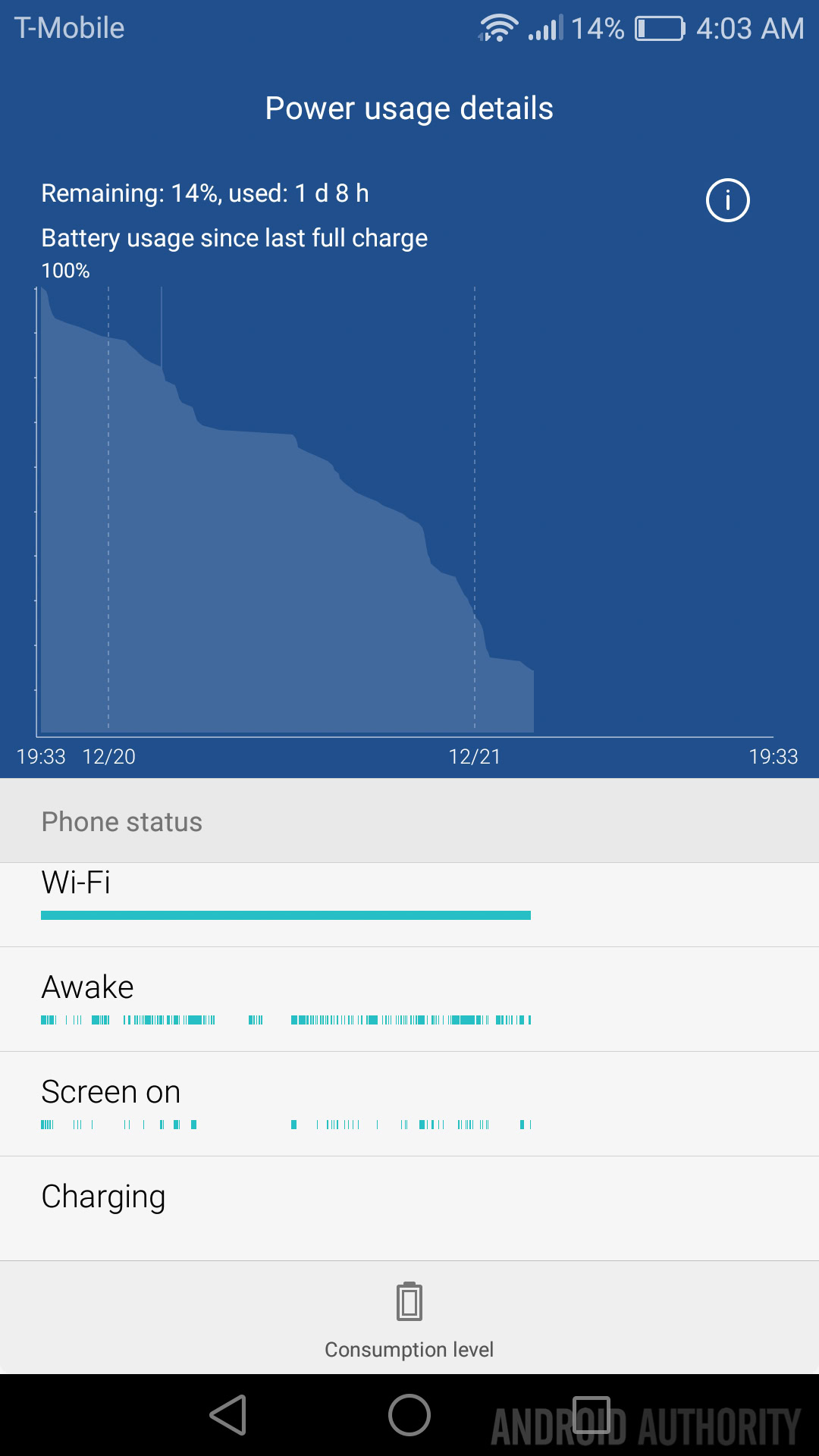Open Consumption level

(x=409, y=1318)
